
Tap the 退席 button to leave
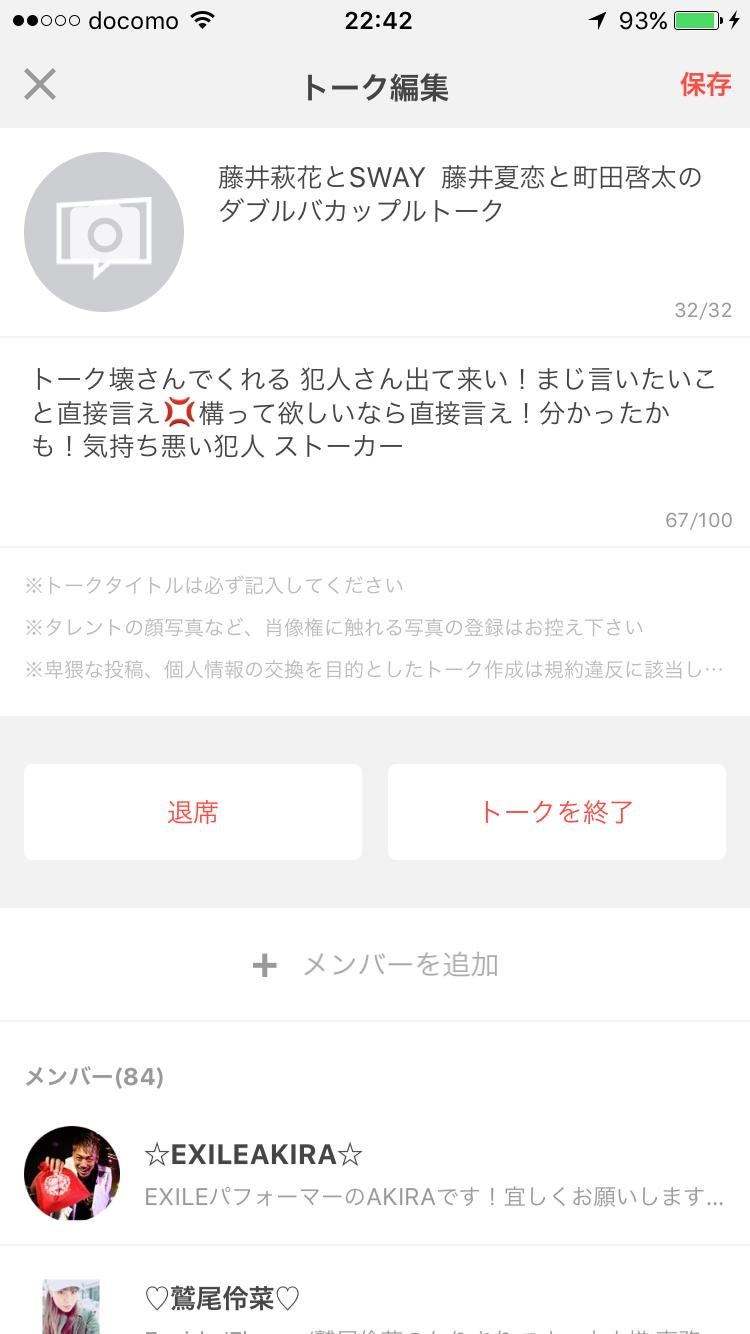click(x=192, y=811)
